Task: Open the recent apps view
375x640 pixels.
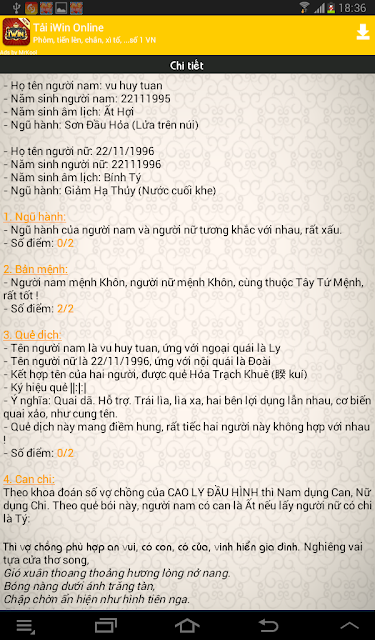Action: point(106,625)
